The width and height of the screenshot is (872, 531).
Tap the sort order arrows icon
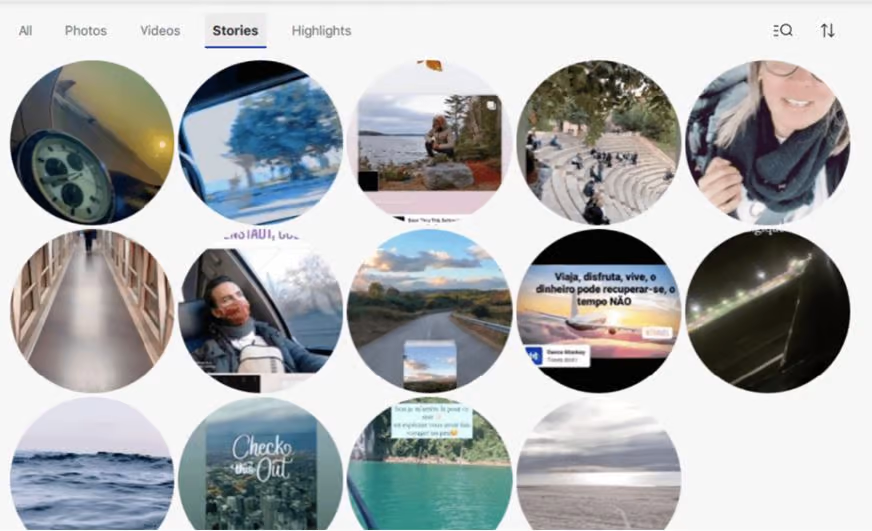click(827, 31)
